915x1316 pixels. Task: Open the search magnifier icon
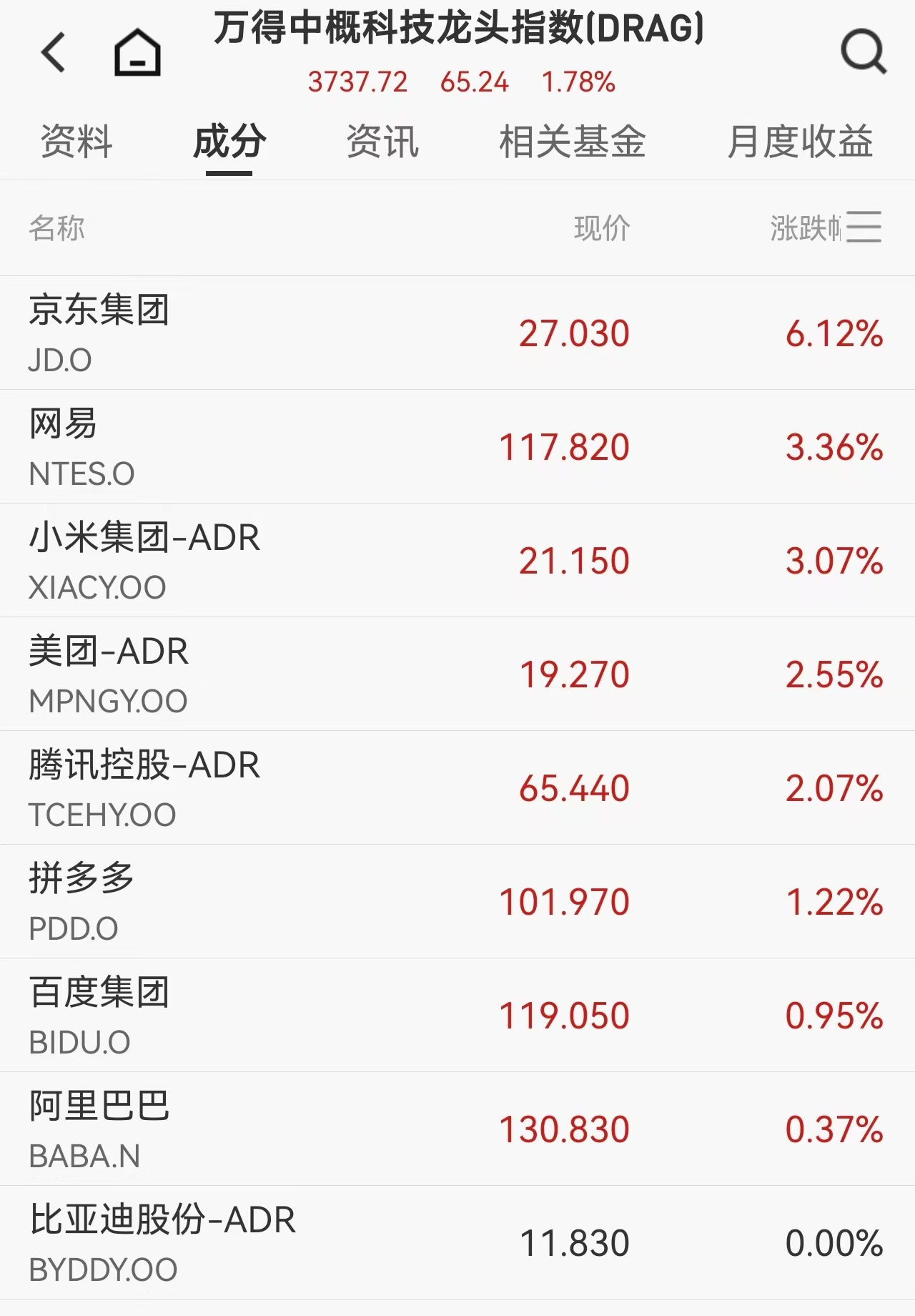pos(863,52)
